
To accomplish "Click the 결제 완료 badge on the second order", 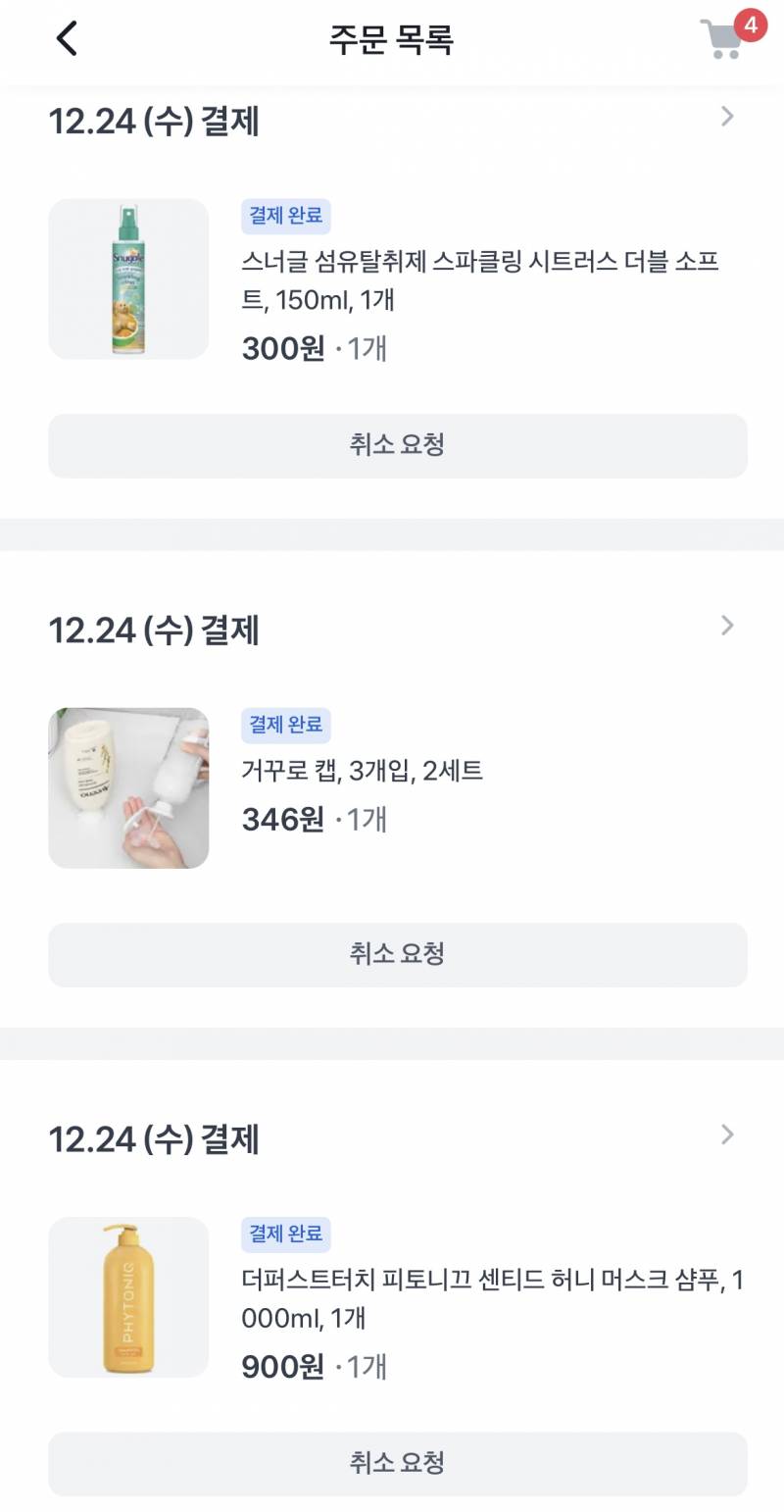I will (285, 726).
